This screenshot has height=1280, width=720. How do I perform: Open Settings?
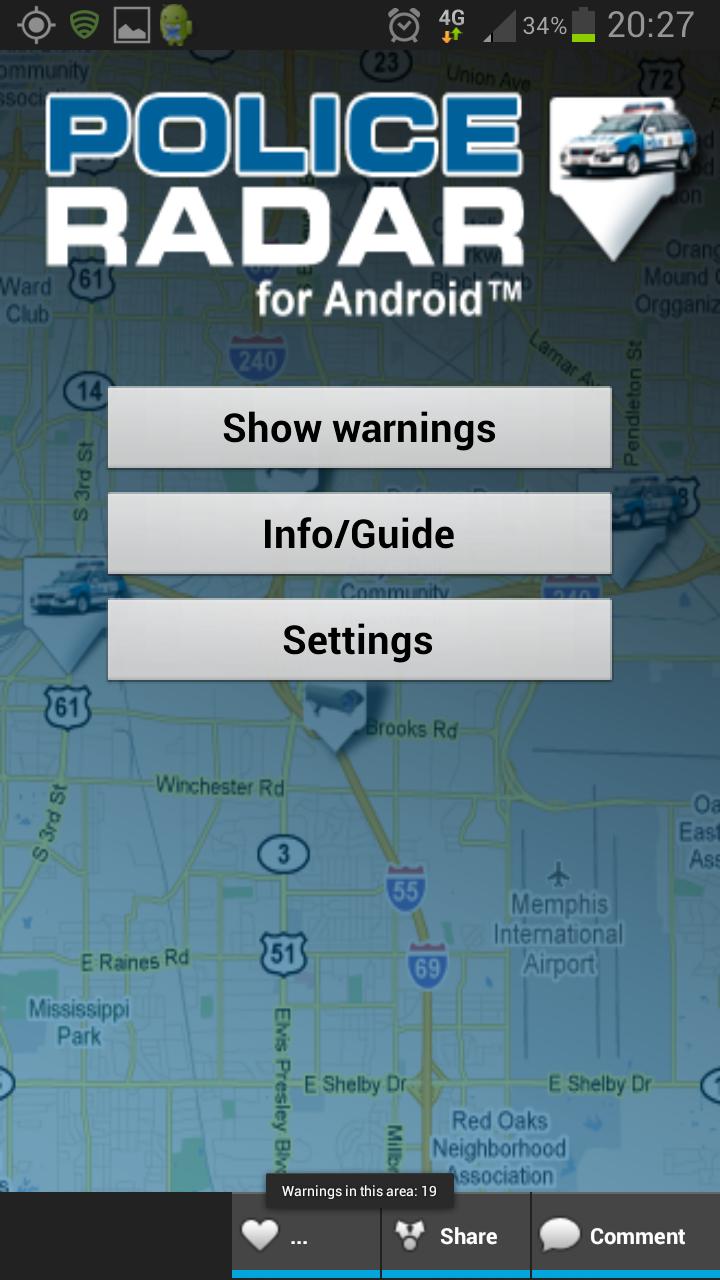point(359,640)
